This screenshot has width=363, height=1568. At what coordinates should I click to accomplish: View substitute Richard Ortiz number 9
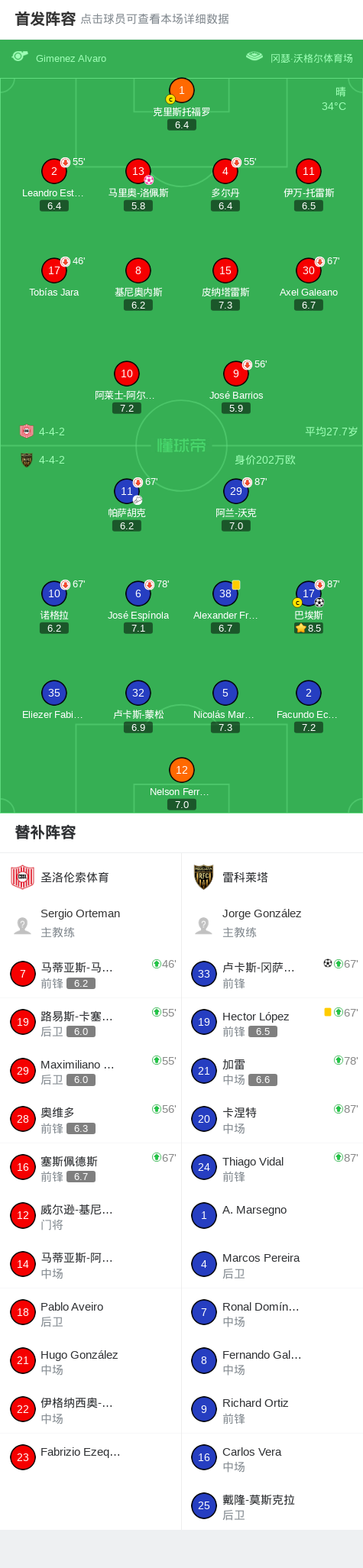pyautogui.click(x=272, y=1410)
